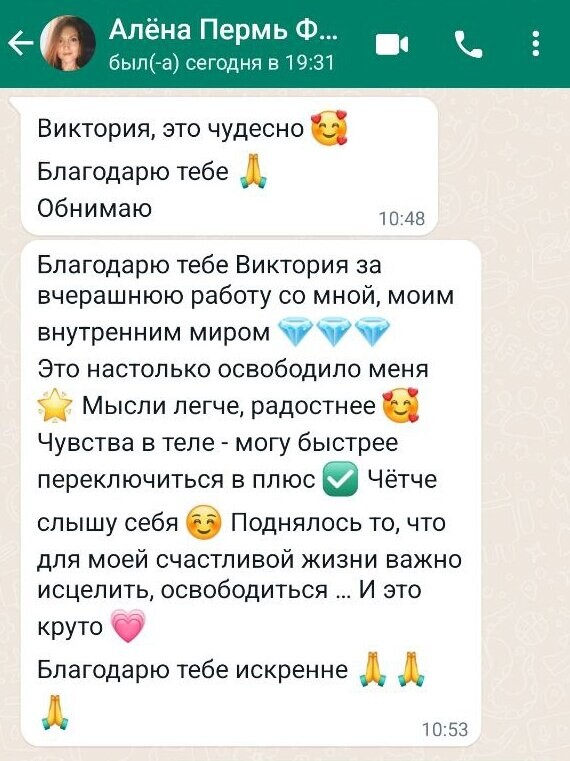Go back using the header arrow
570x761 pixels.
pyautogui.click(x=20, y=44)
